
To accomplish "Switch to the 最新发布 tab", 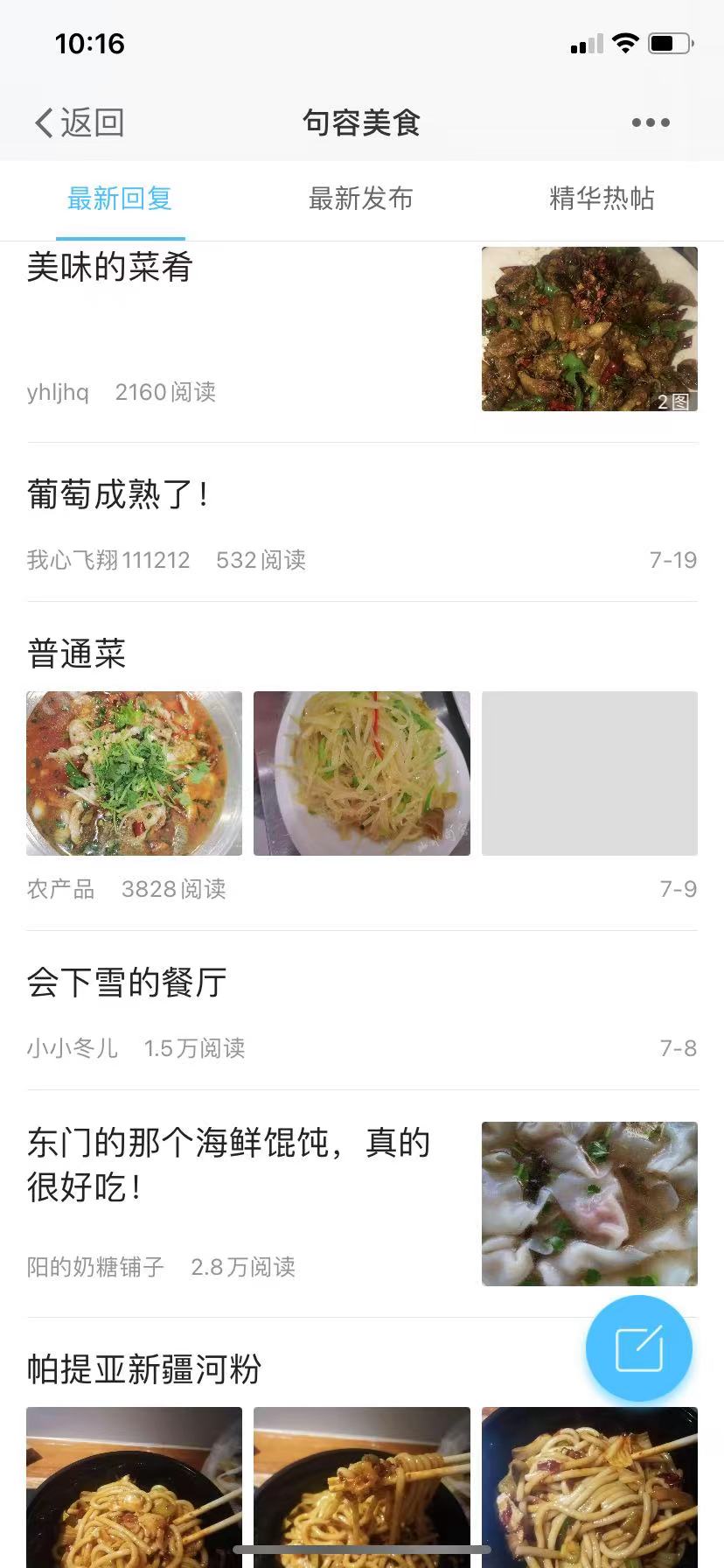I will coord(361,199).
